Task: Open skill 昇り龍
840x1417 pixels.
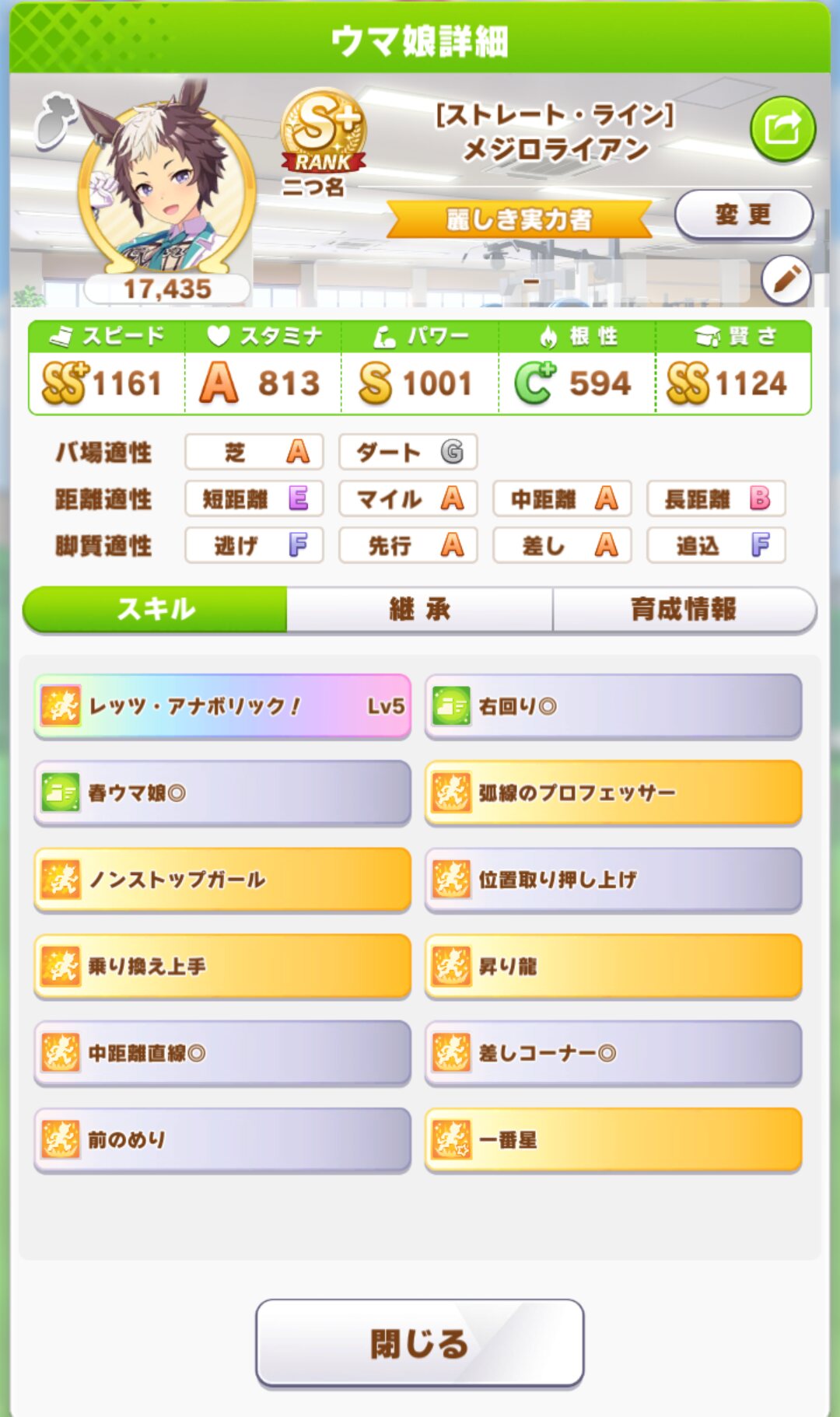Action: click(x=613, y=966)
